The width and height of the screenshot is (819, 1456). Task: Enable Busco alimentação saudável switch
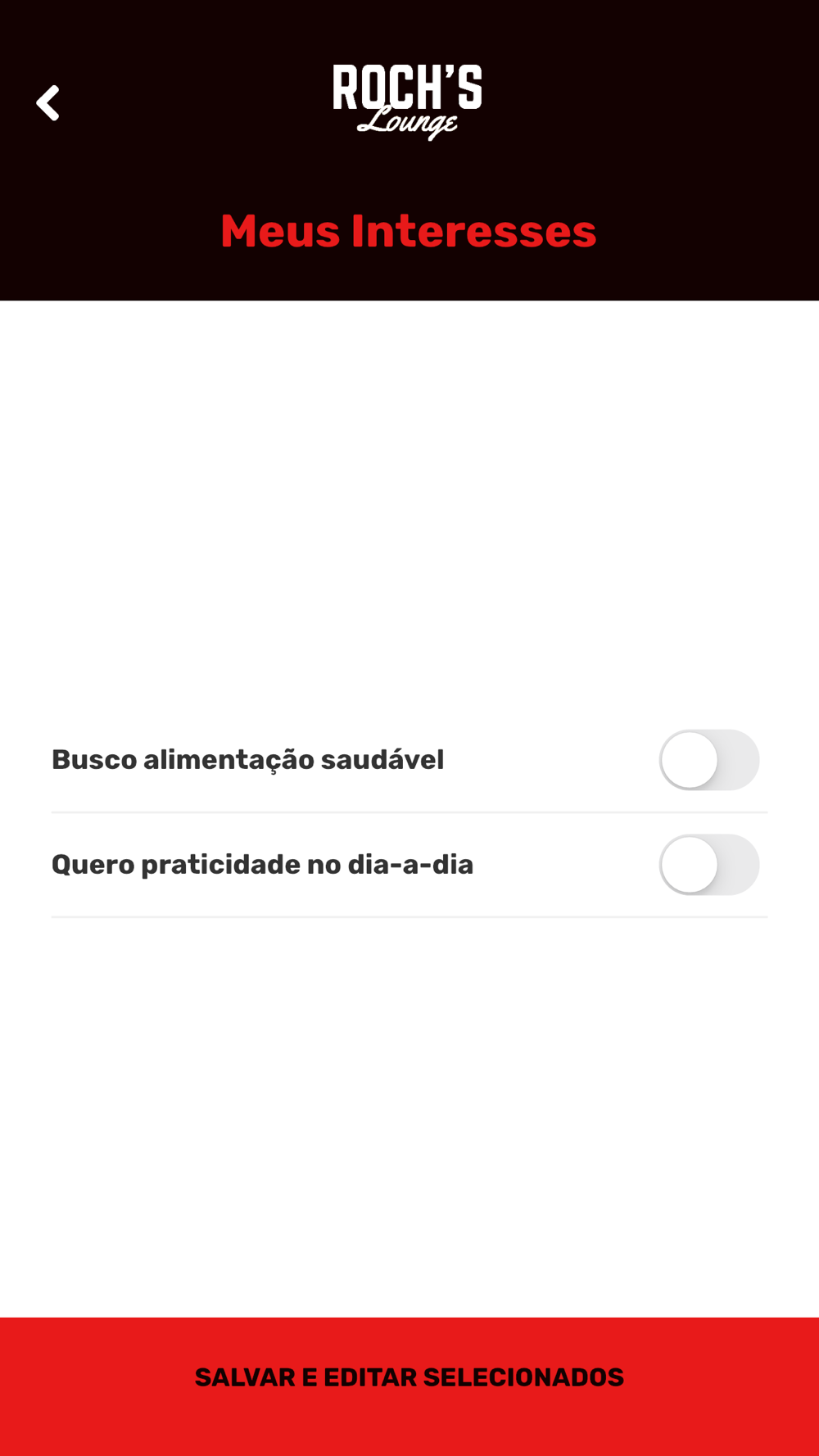pyautogui.click(x=709, y=760)
